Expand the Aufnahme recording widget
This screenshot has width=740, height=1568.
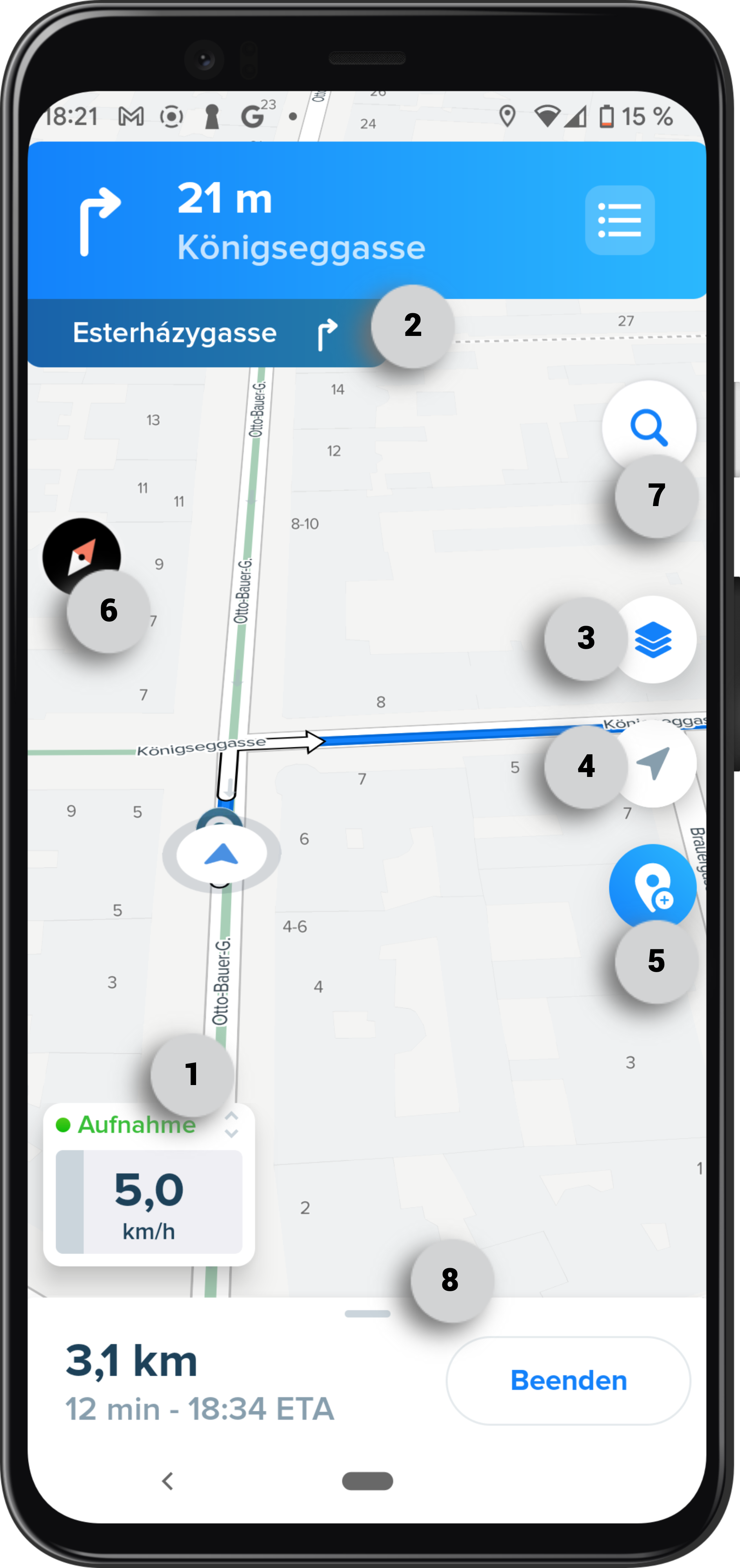pos(231,1125)
